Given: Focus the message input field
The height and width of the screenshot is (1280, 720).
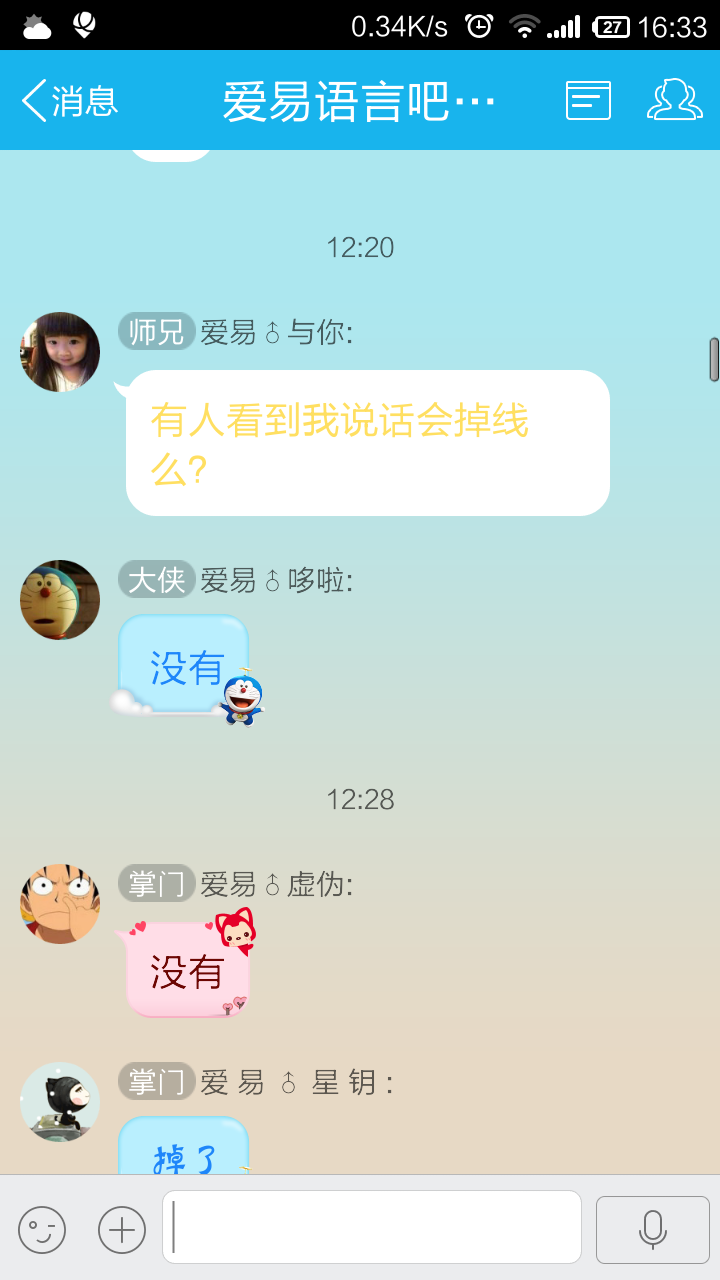Looking at the screenshot, I should coord(372,1227).
